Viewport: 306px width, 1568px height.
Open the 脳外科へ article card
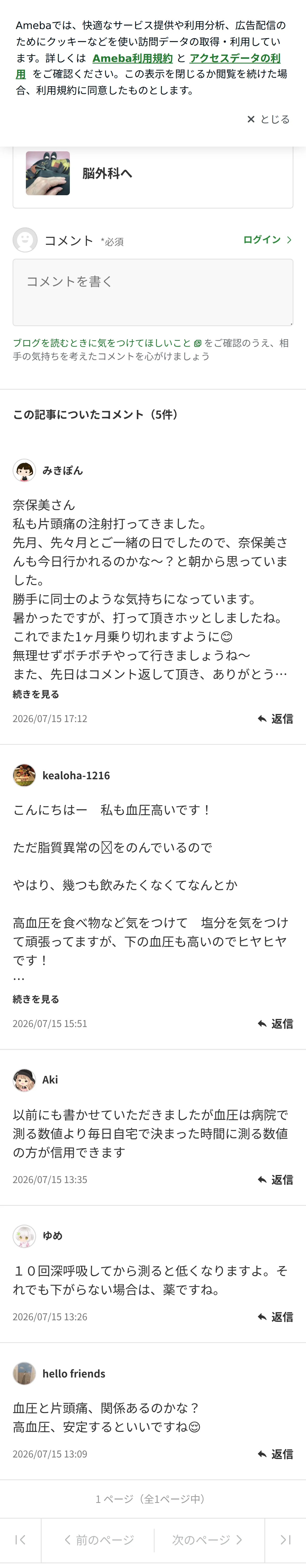point(153,174)
